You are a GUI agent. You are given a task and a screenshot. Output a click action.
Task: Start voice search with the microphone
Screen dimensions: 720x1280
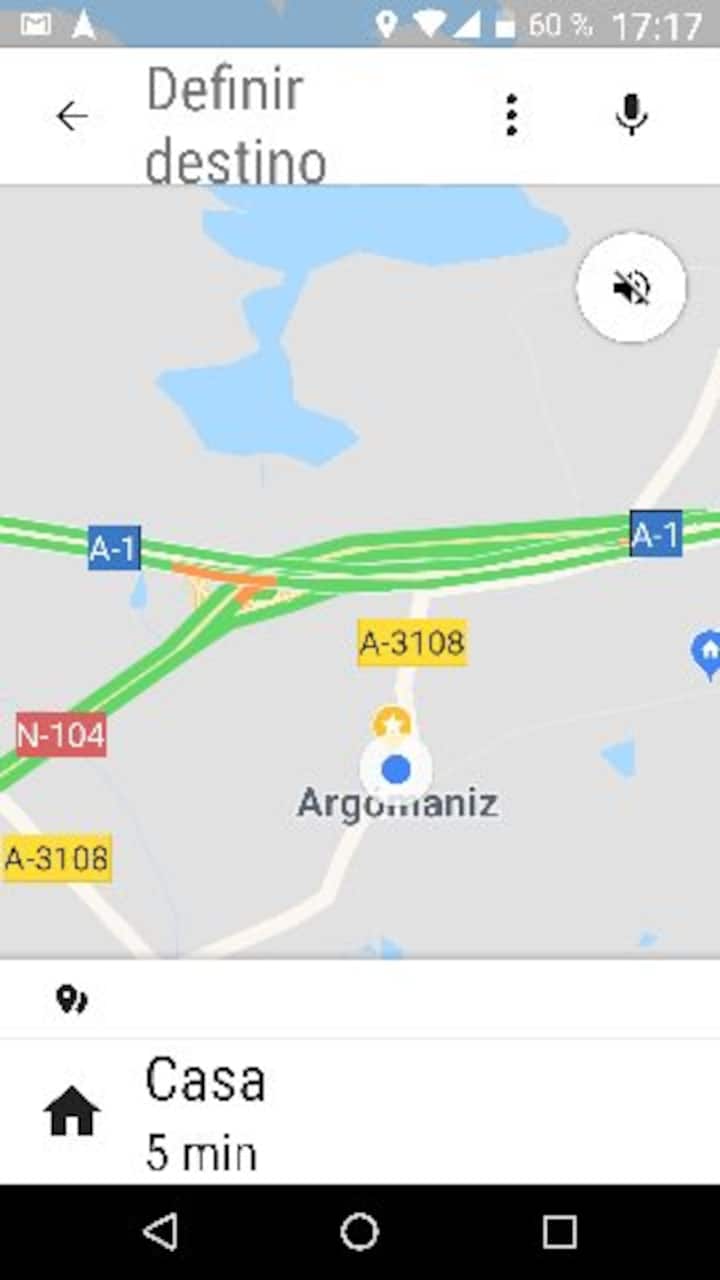pos(631,115)
